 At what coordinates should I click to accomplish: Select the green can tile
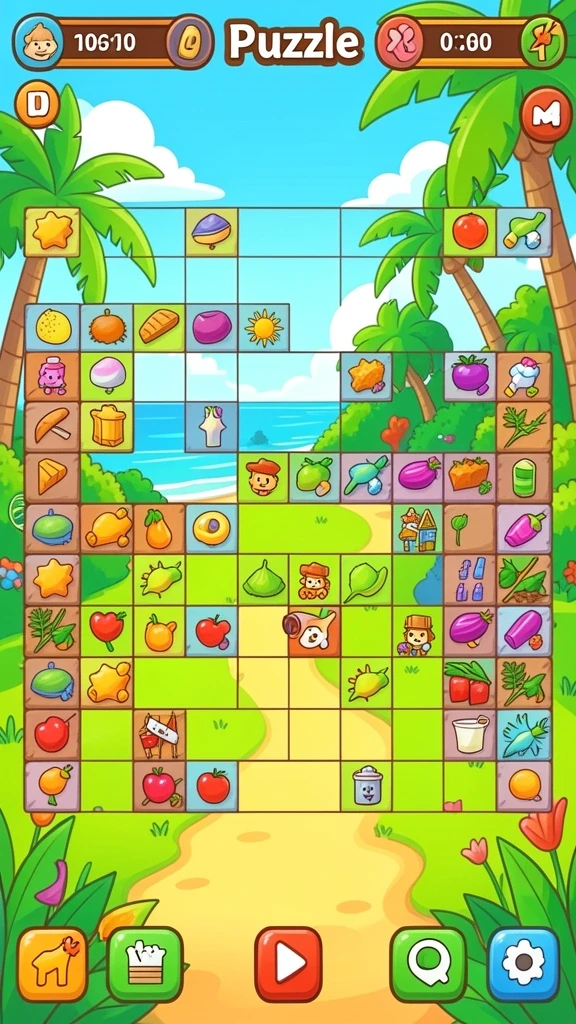point(524,477)
